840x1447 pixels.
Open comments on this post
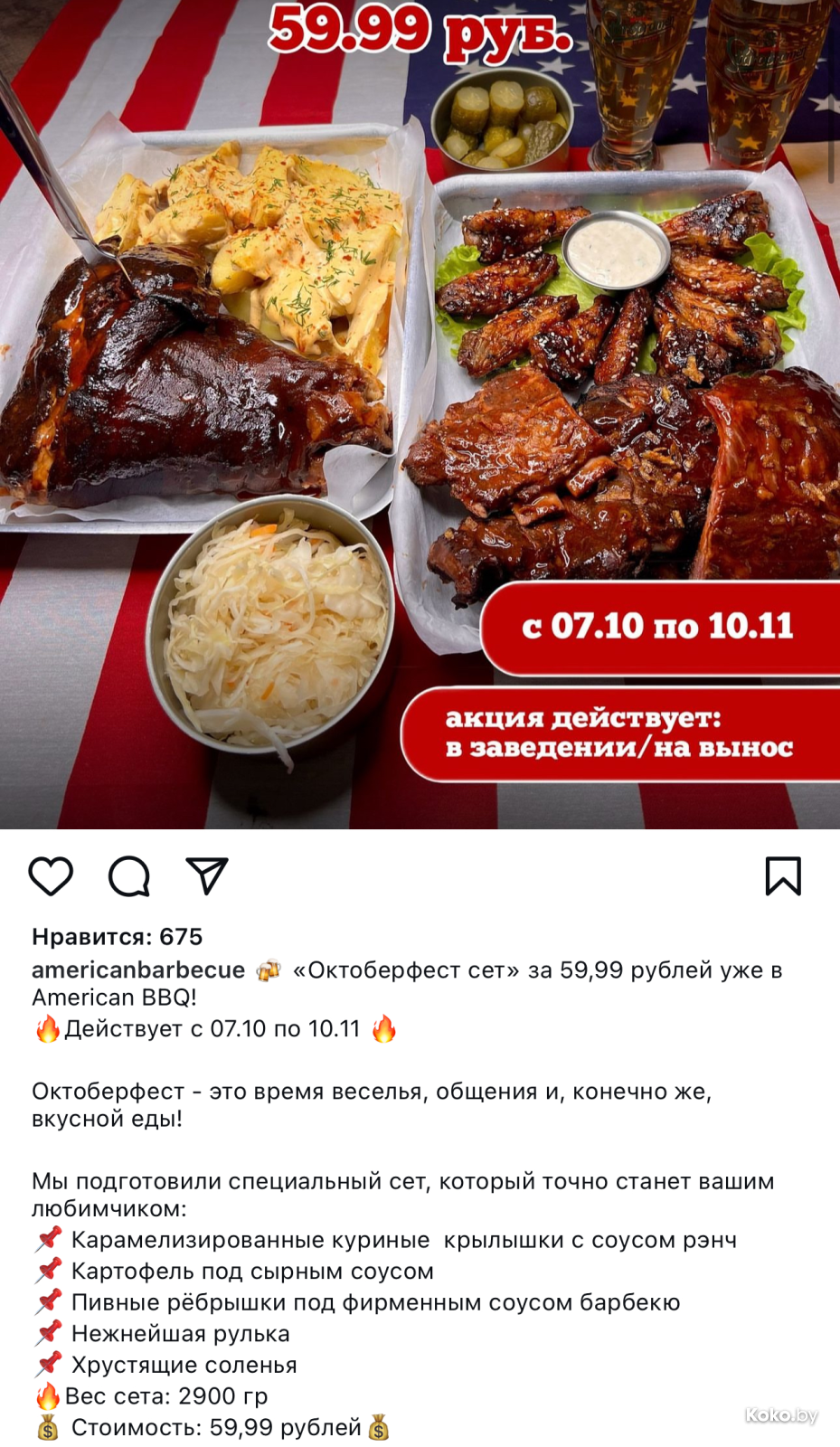tap(129, 876)
